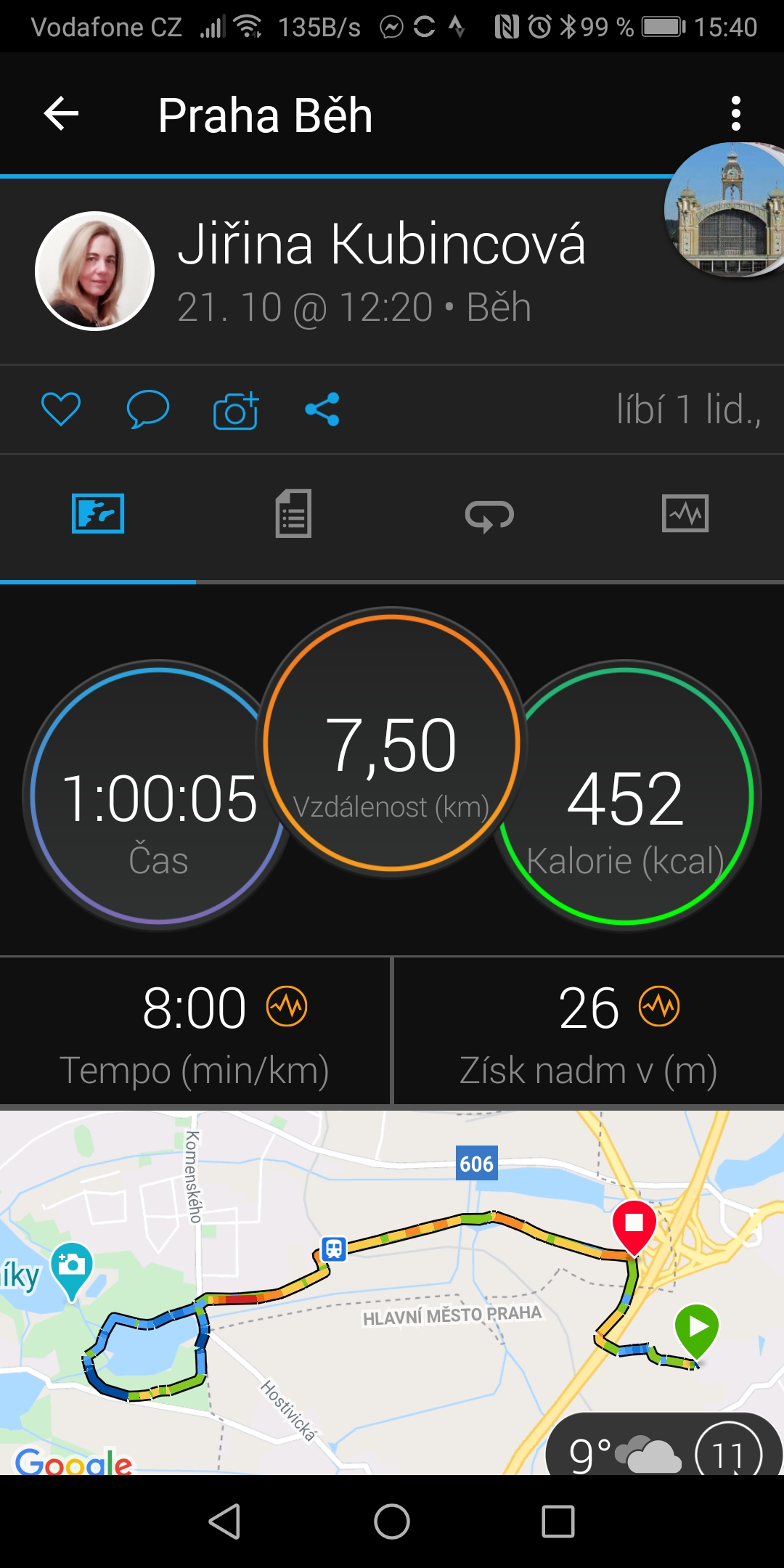
Task: Open the route map
Action: pyautogui.click(x=392, y=1292)
